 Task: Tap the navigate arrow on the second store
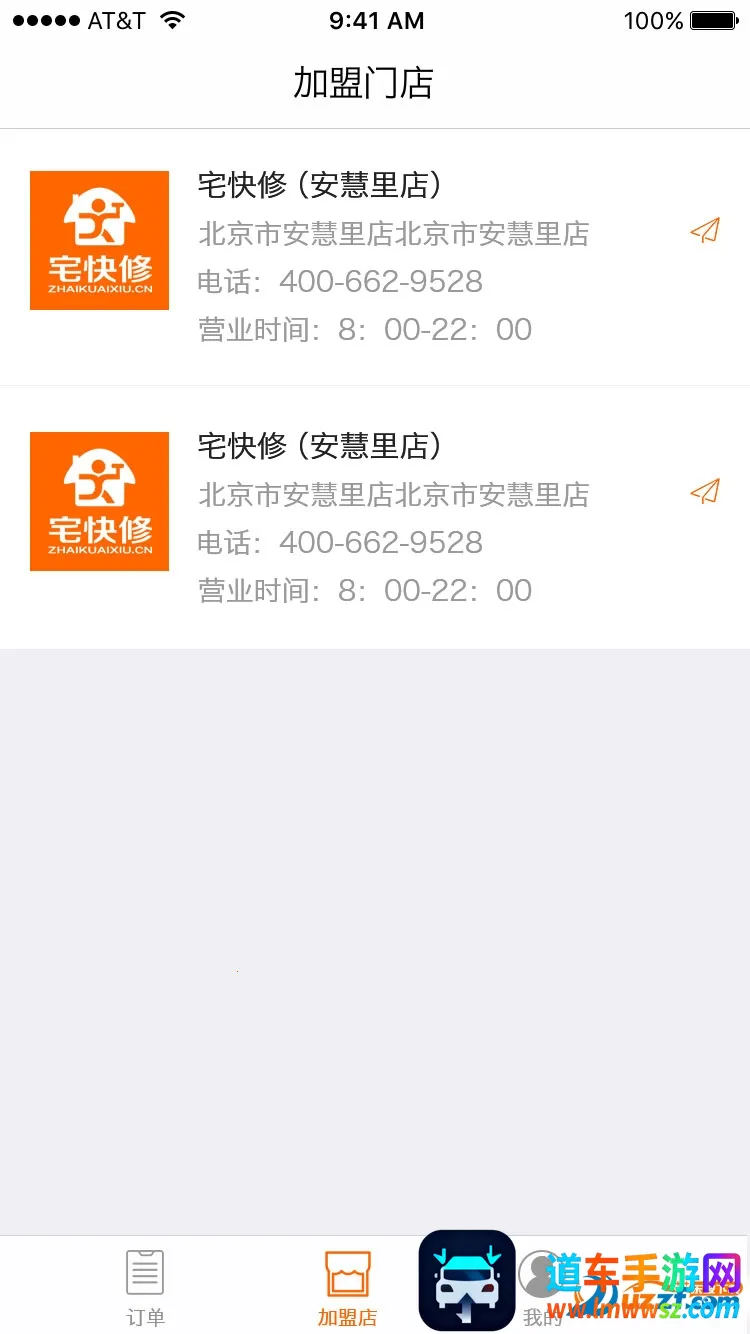coord(705,491)
